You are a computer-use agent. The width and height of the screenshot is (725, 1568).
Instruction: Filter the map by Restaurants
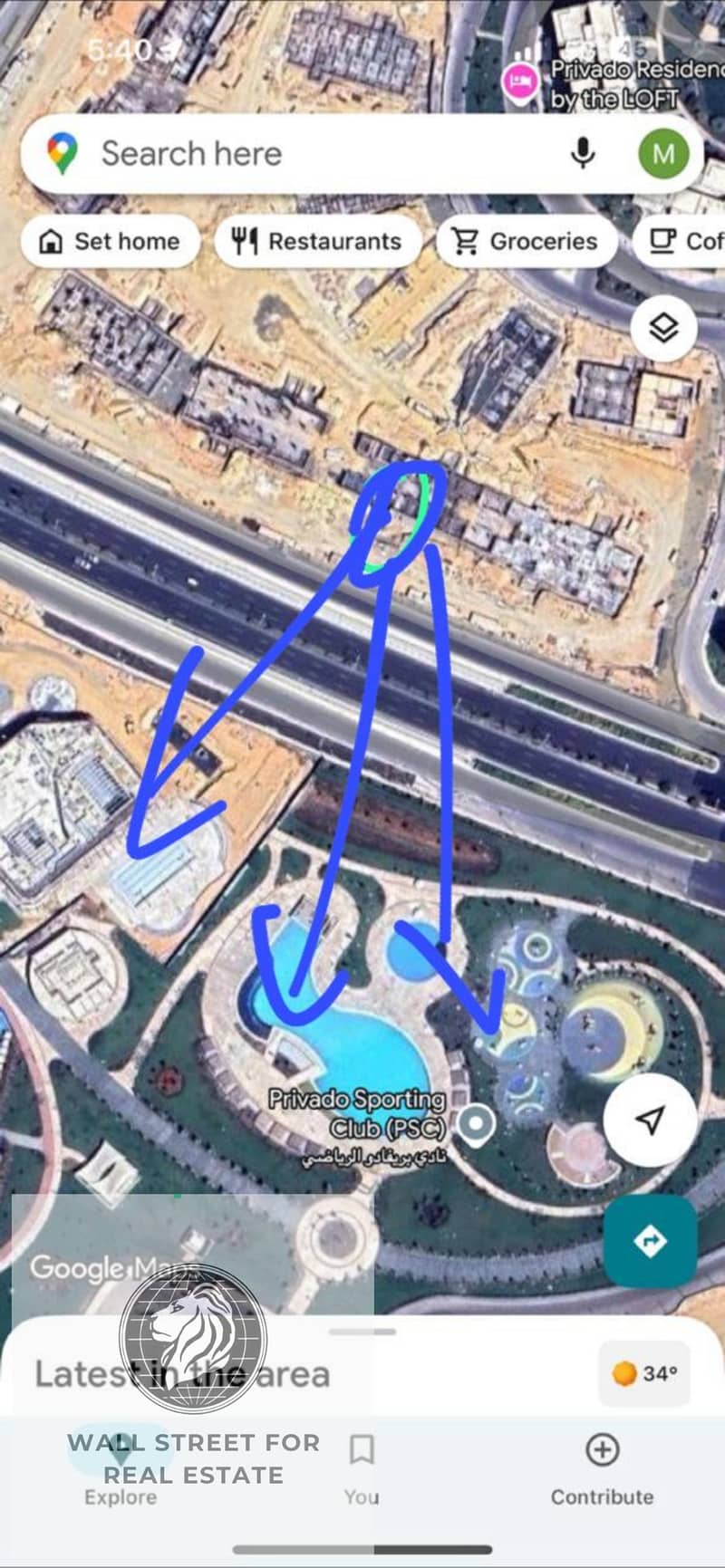click(x=317, y=242)
